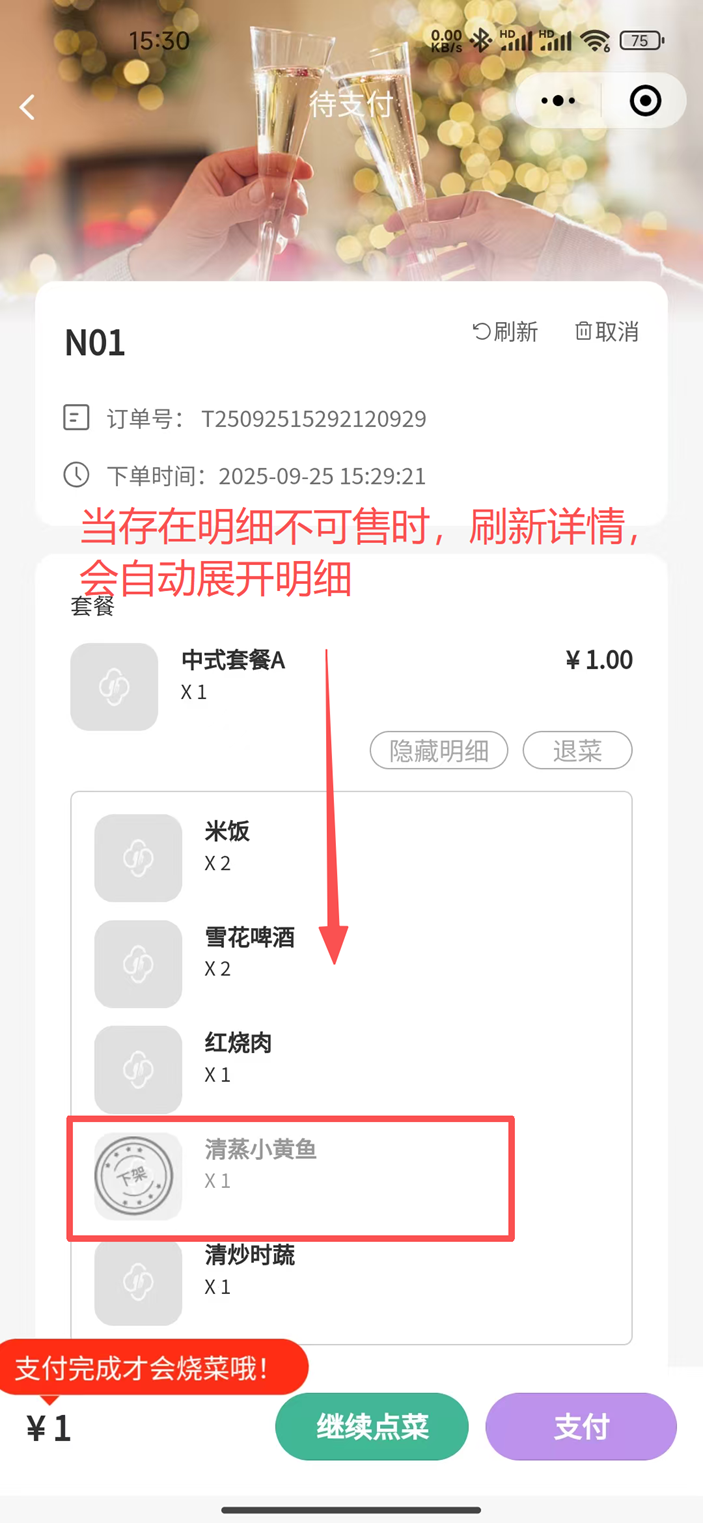Tap 刷新 to refresh the order
The image size is (703, 1523).
505,332
